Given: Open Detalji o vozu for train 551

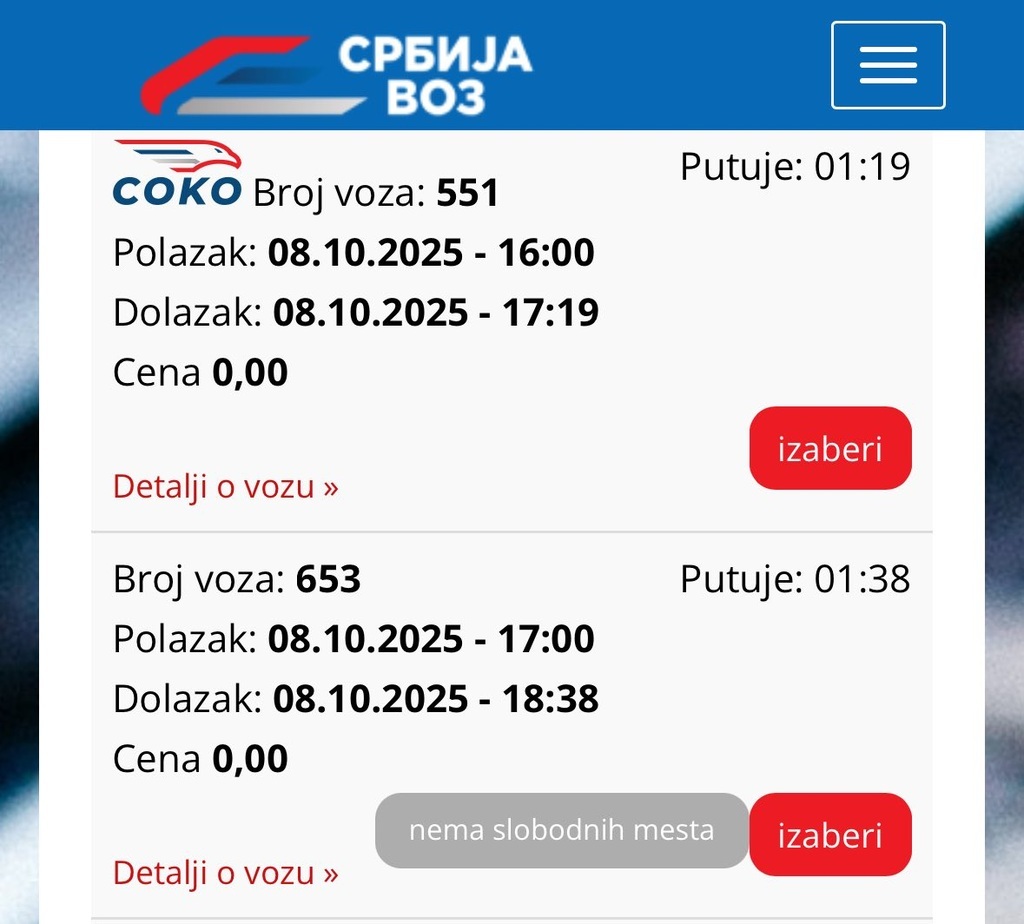Looking at the screenshot, I should click(226, 487).
